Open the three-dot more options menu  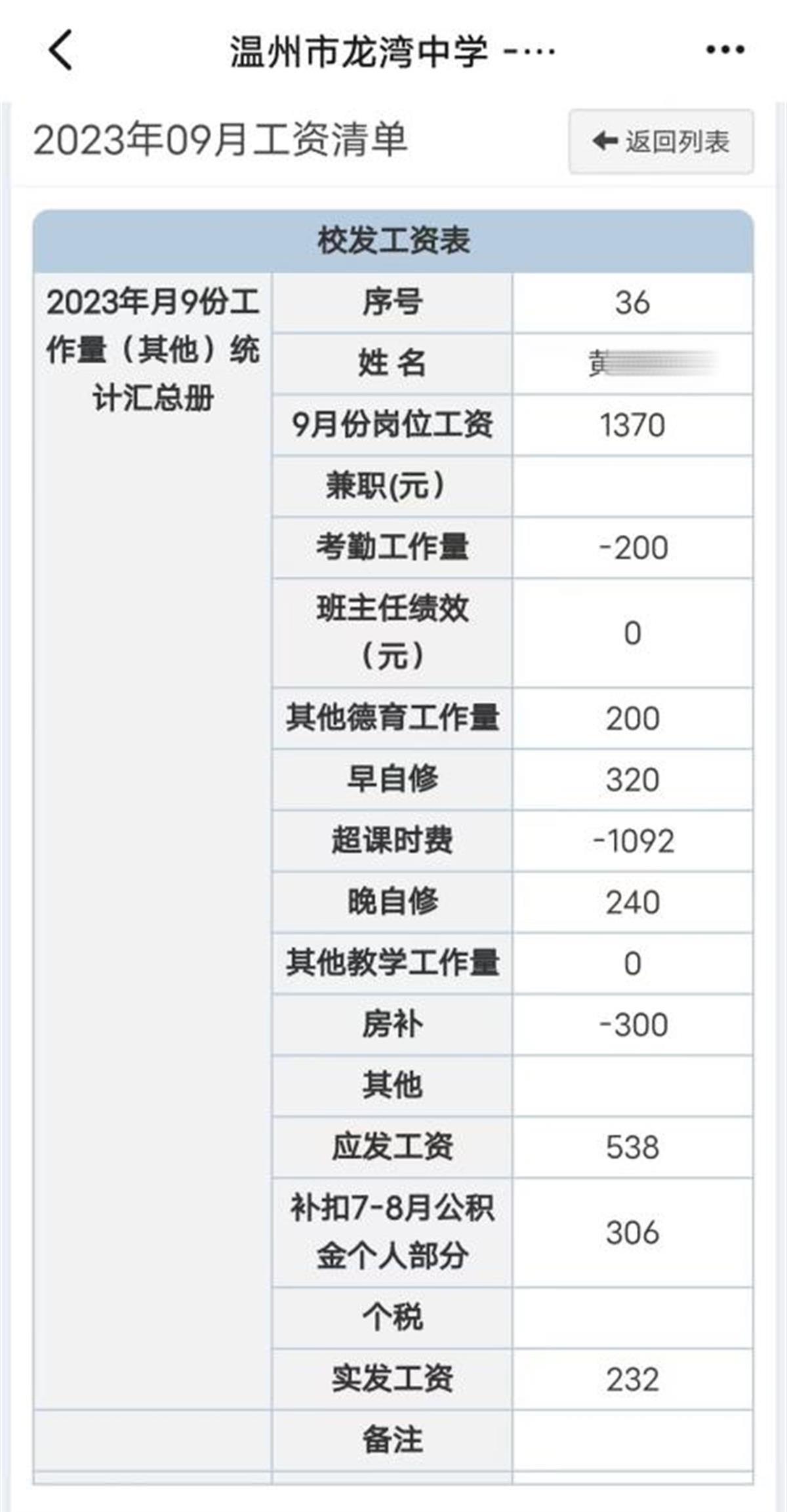(x=725, y=50)
